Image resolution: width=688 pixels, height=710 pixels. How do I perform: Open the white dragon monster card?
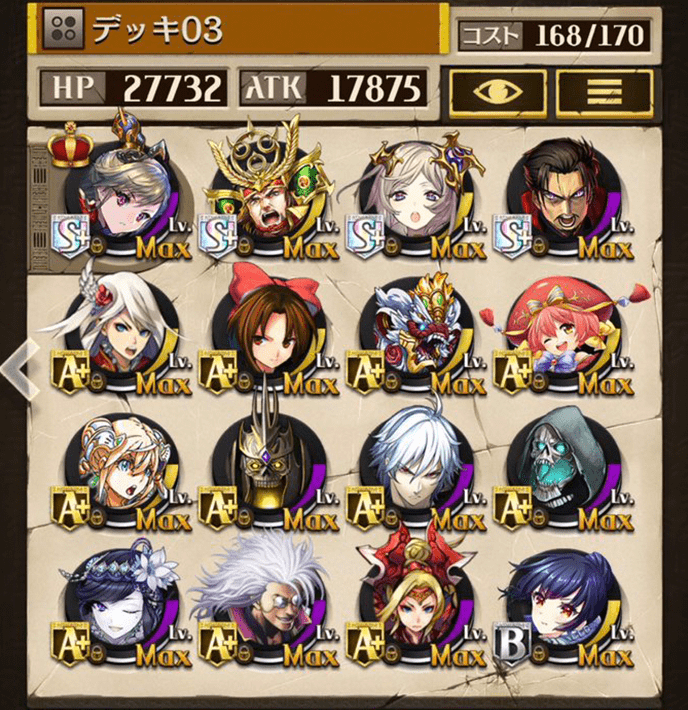(416, 333)
